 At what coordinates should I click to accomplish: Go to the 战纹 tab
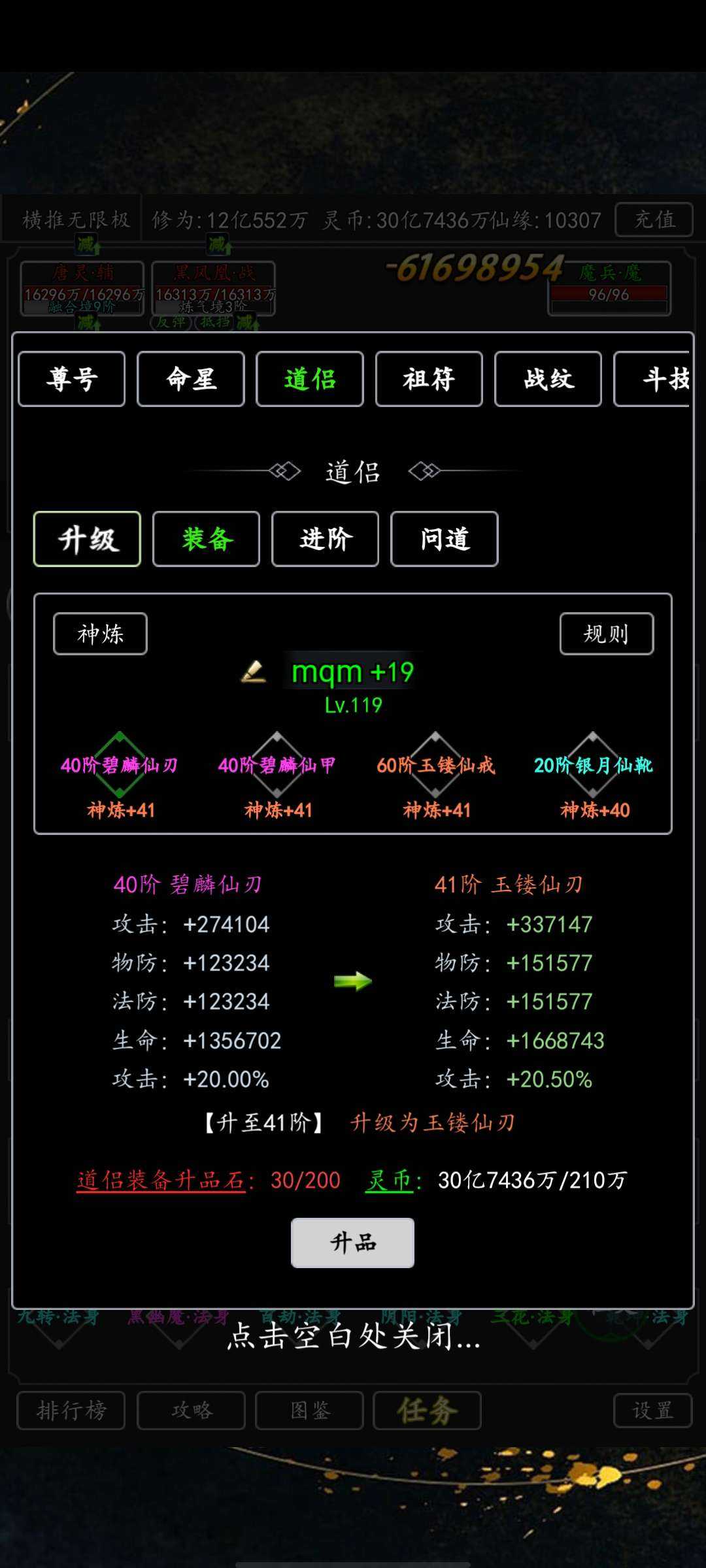click(548, 379)
